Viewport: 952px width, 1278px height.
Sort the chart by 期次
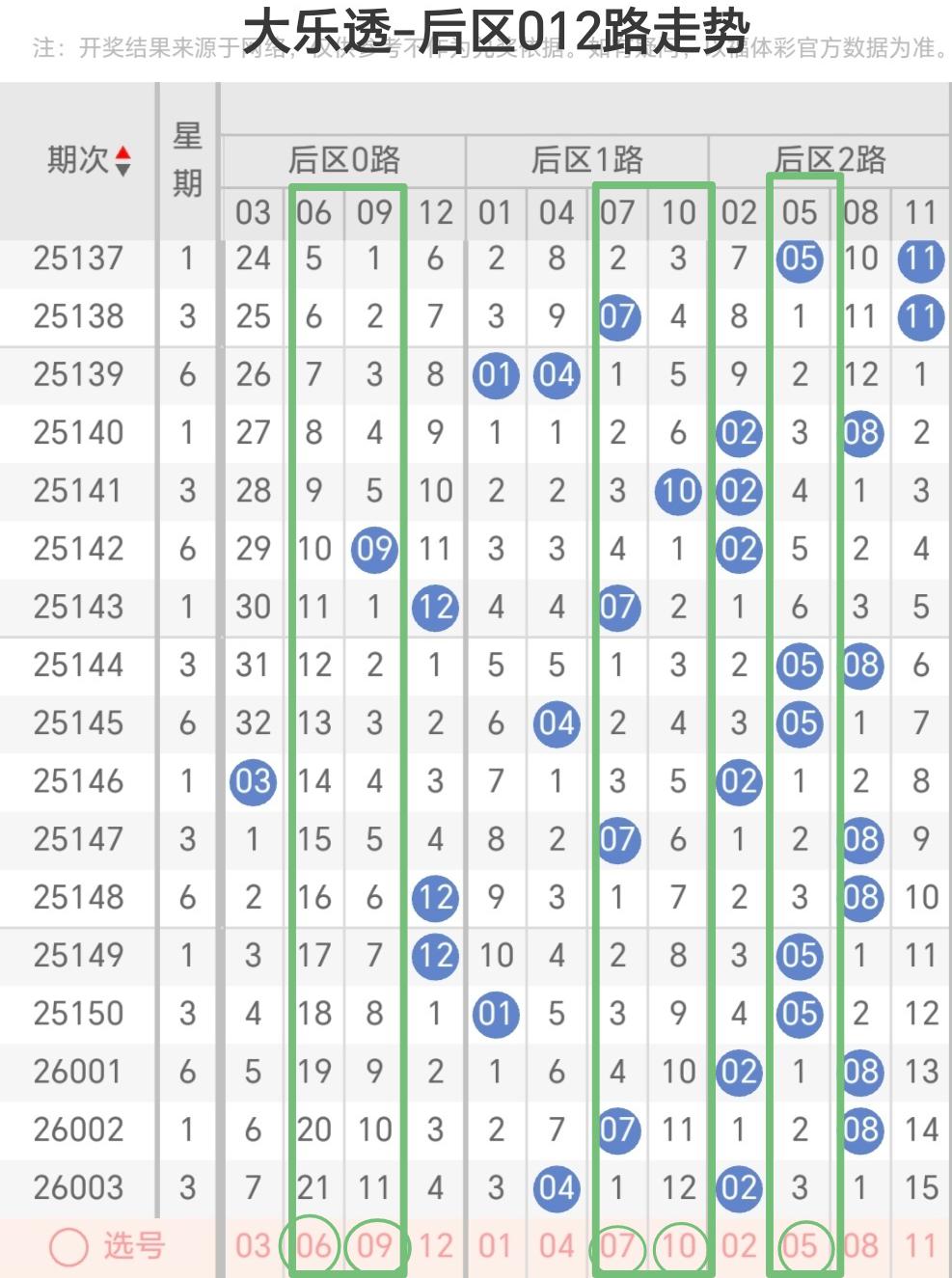(122, 160)
